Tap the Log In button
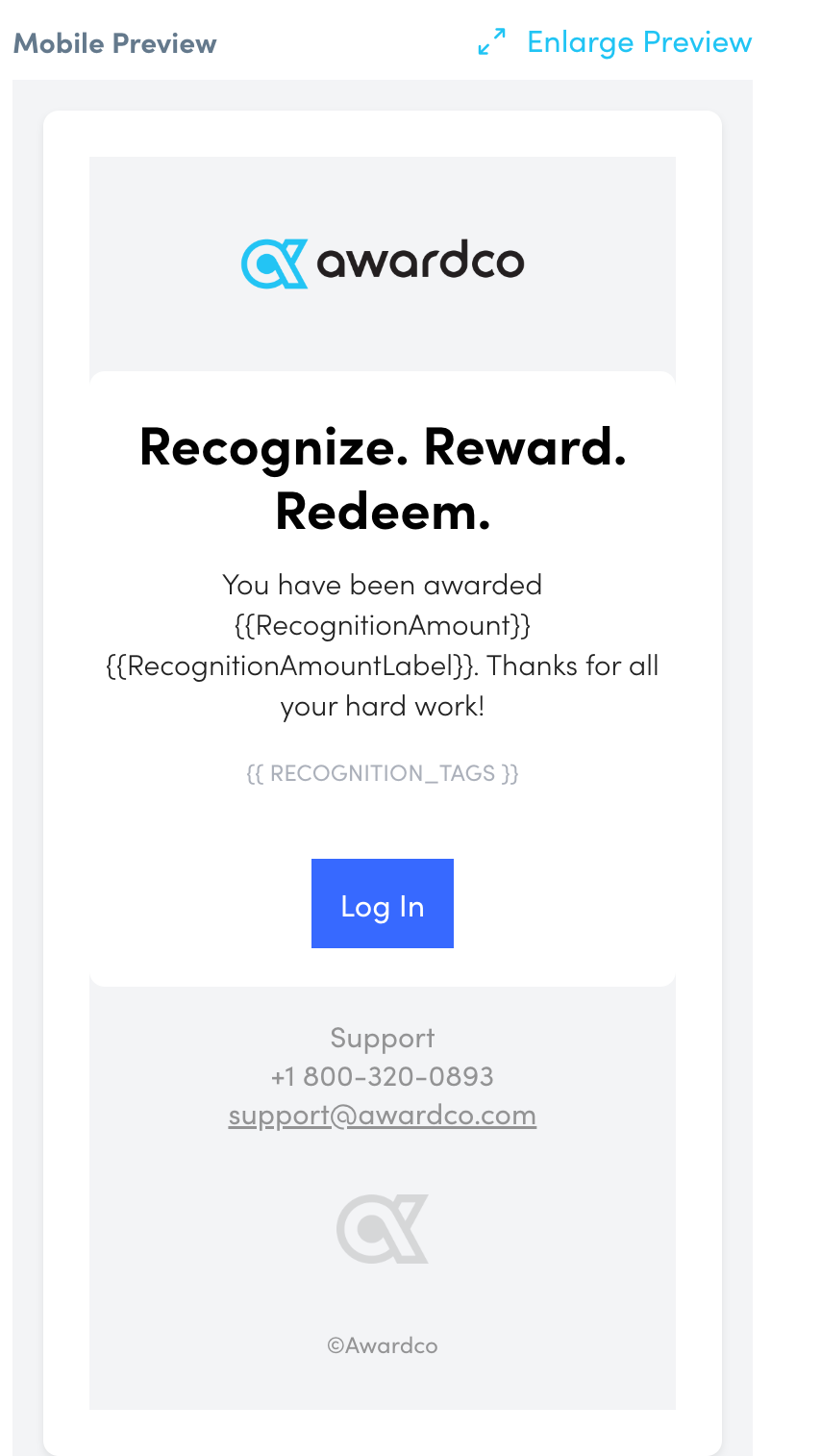 [382, 904]
